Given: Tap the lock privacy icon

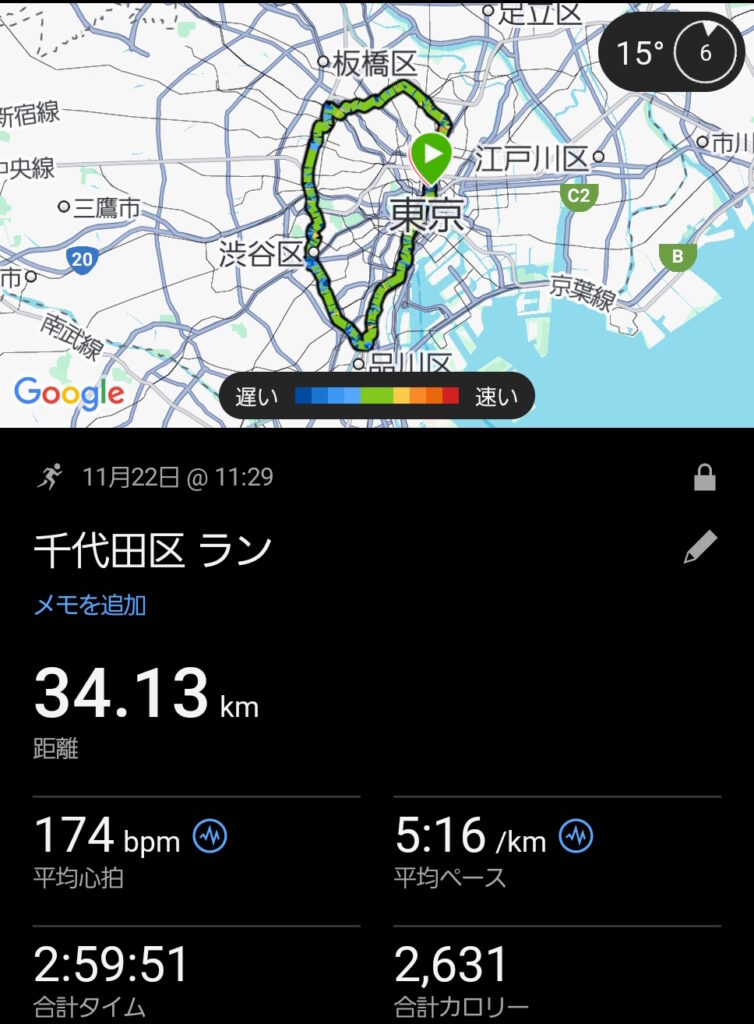Looking at the screenshot, I should (705, 479).
